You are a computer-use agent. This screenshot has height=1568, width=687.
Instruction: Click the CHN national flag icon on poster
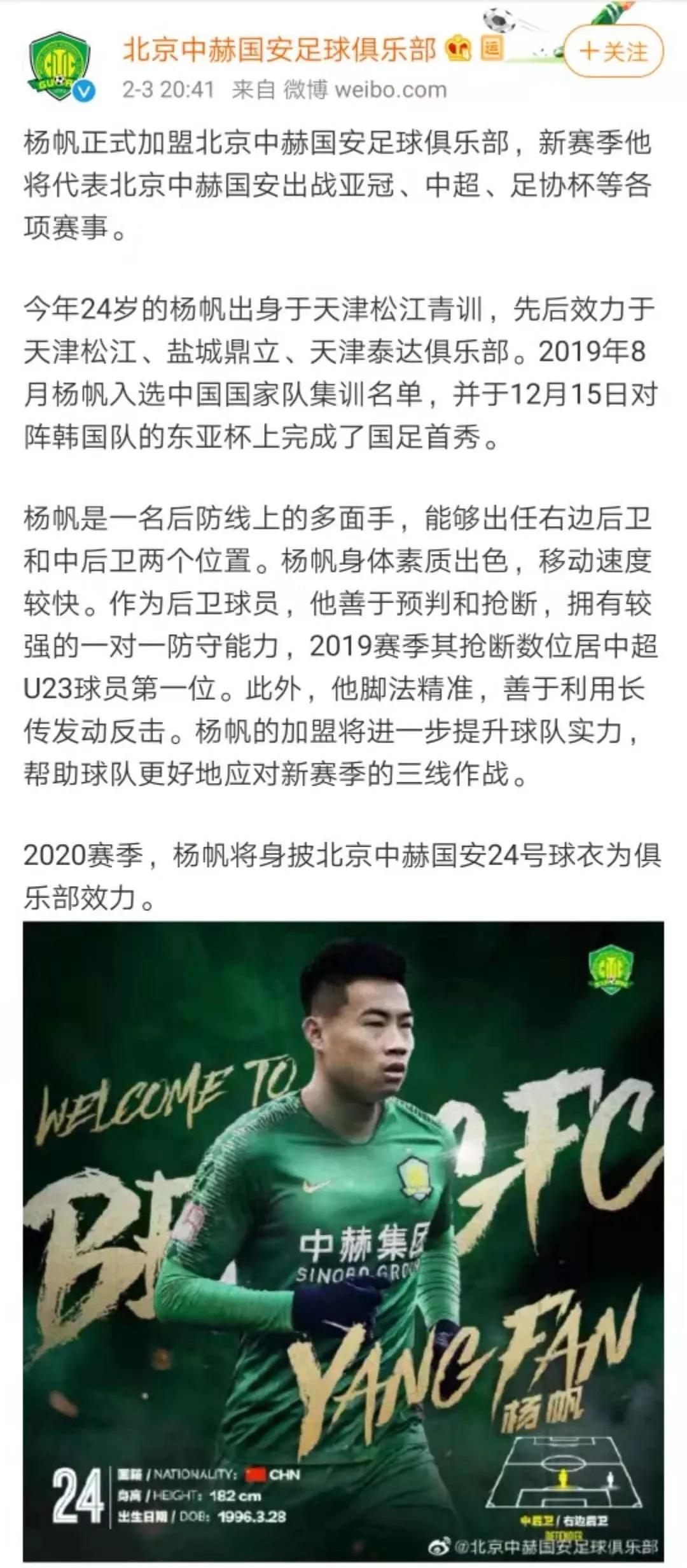[x=255, y=1475]
